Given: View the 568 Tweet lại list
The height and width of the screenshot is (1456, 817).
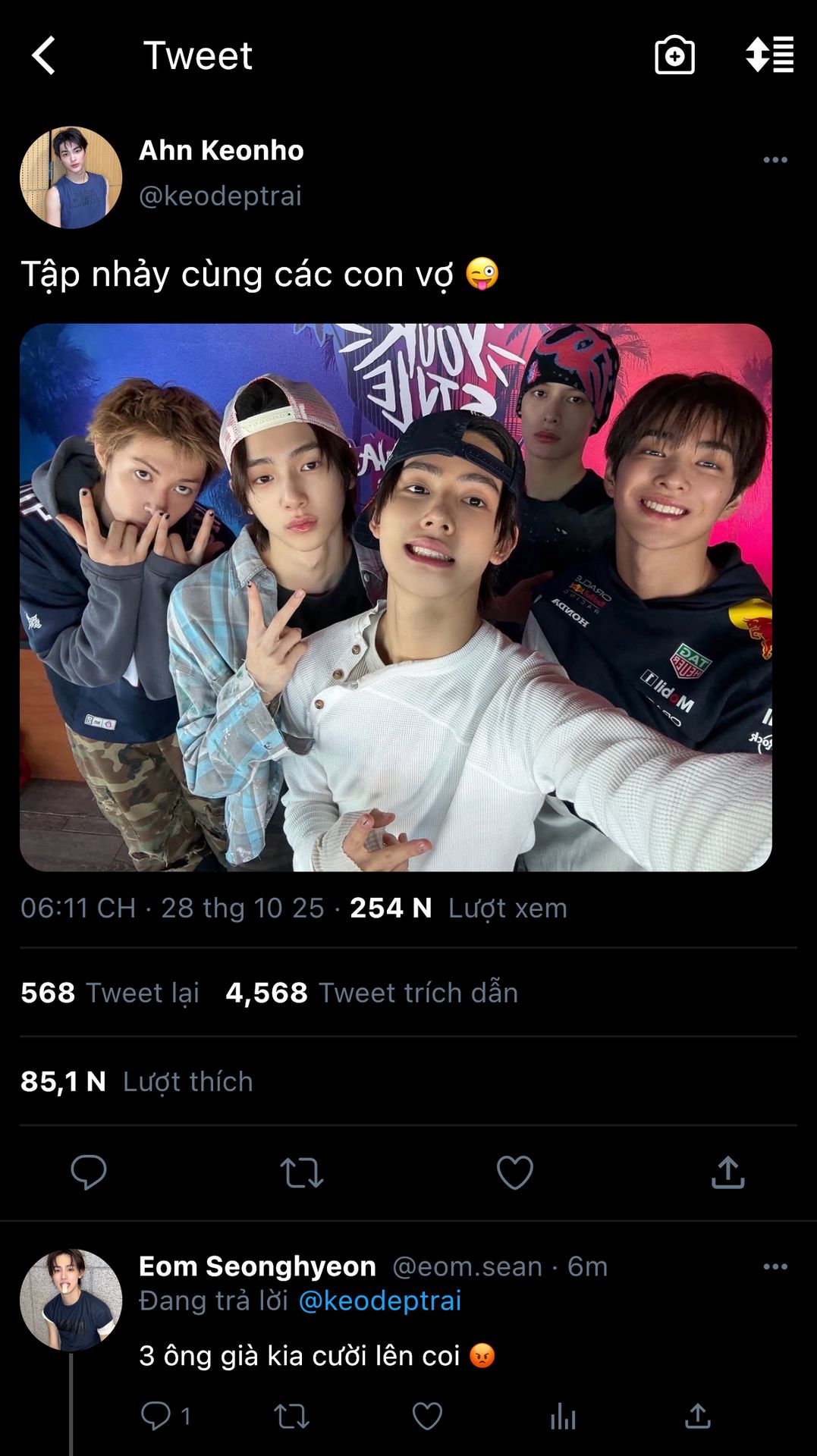Looking at the screenshot, I should click(110, 993).
